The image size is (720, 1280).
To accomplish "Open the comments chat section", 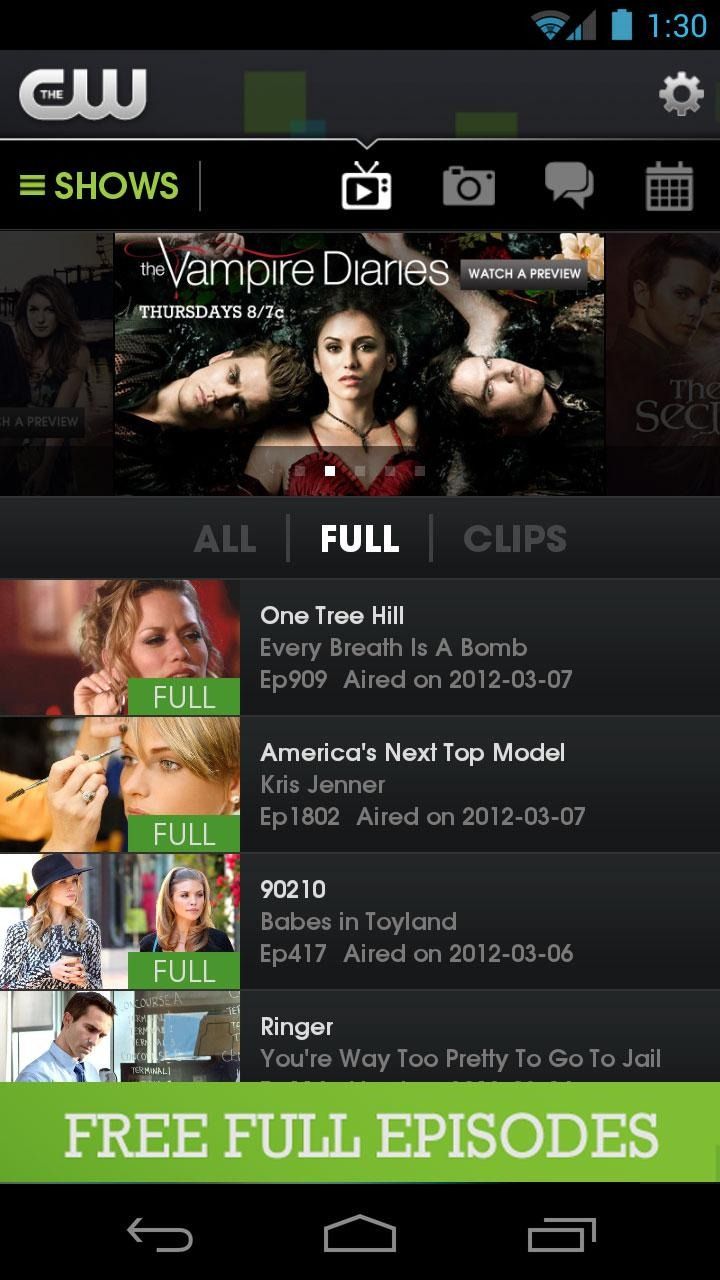I will (568, 184).
